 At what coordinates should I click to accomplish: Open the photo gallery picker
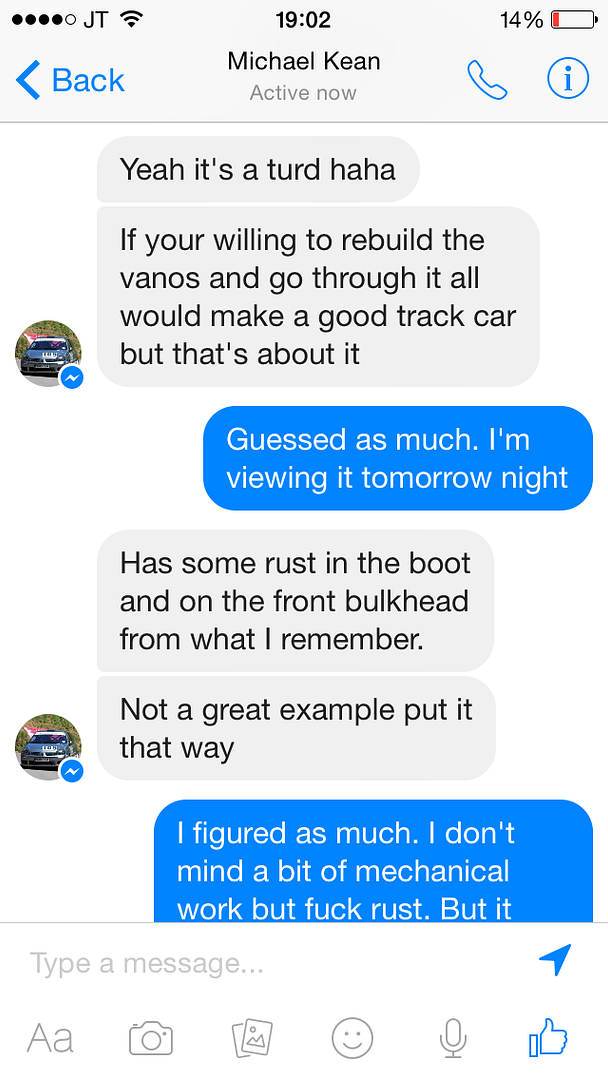[x=252, y=1038]
